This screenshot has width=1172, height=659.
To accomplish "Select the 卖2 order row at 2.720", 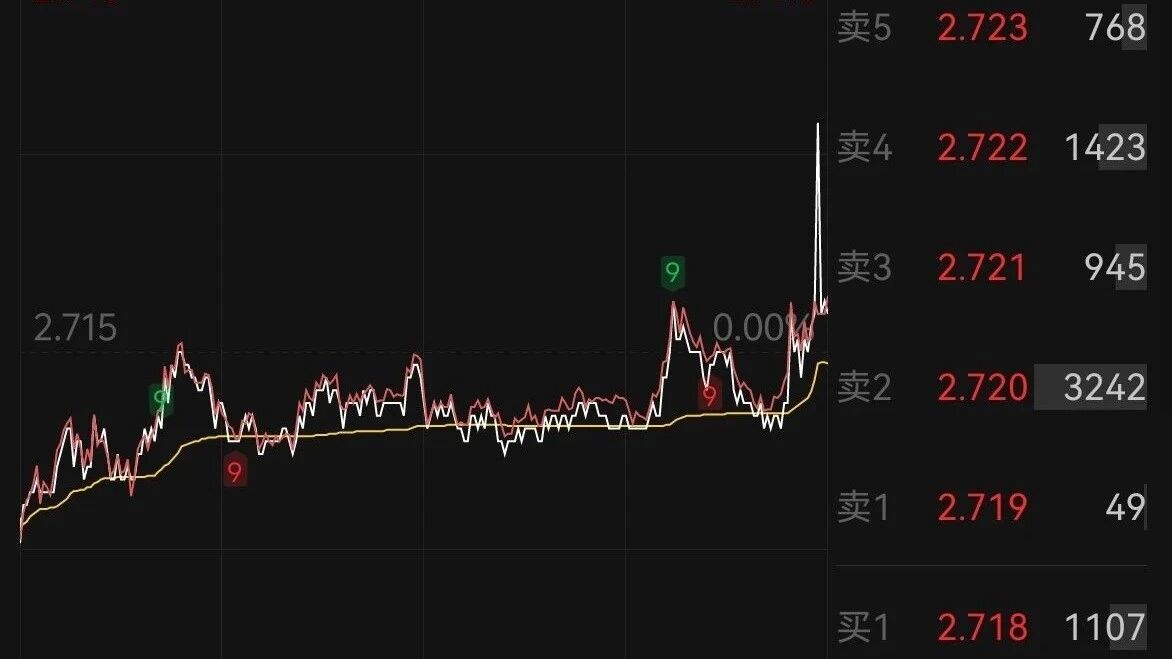I will (991, 387).
